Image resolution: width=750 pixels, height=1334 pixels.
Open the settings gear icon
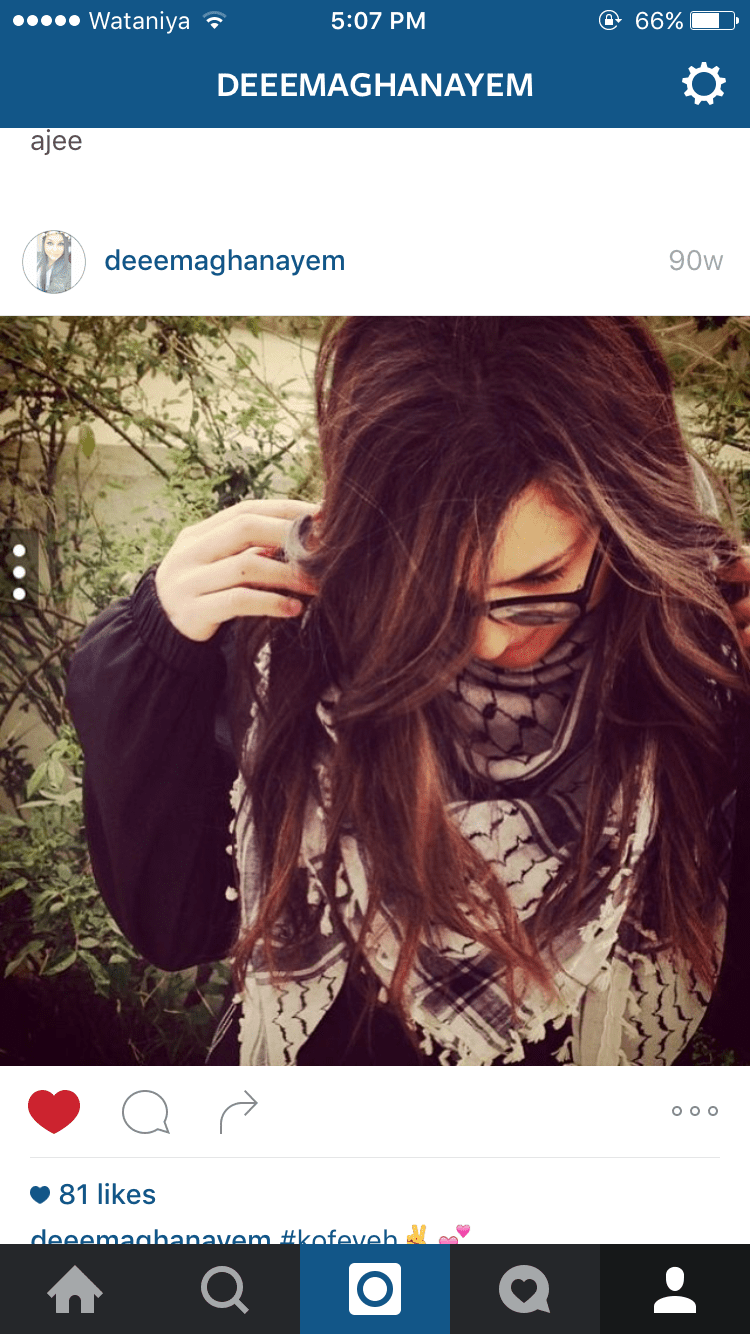[704, 84]
